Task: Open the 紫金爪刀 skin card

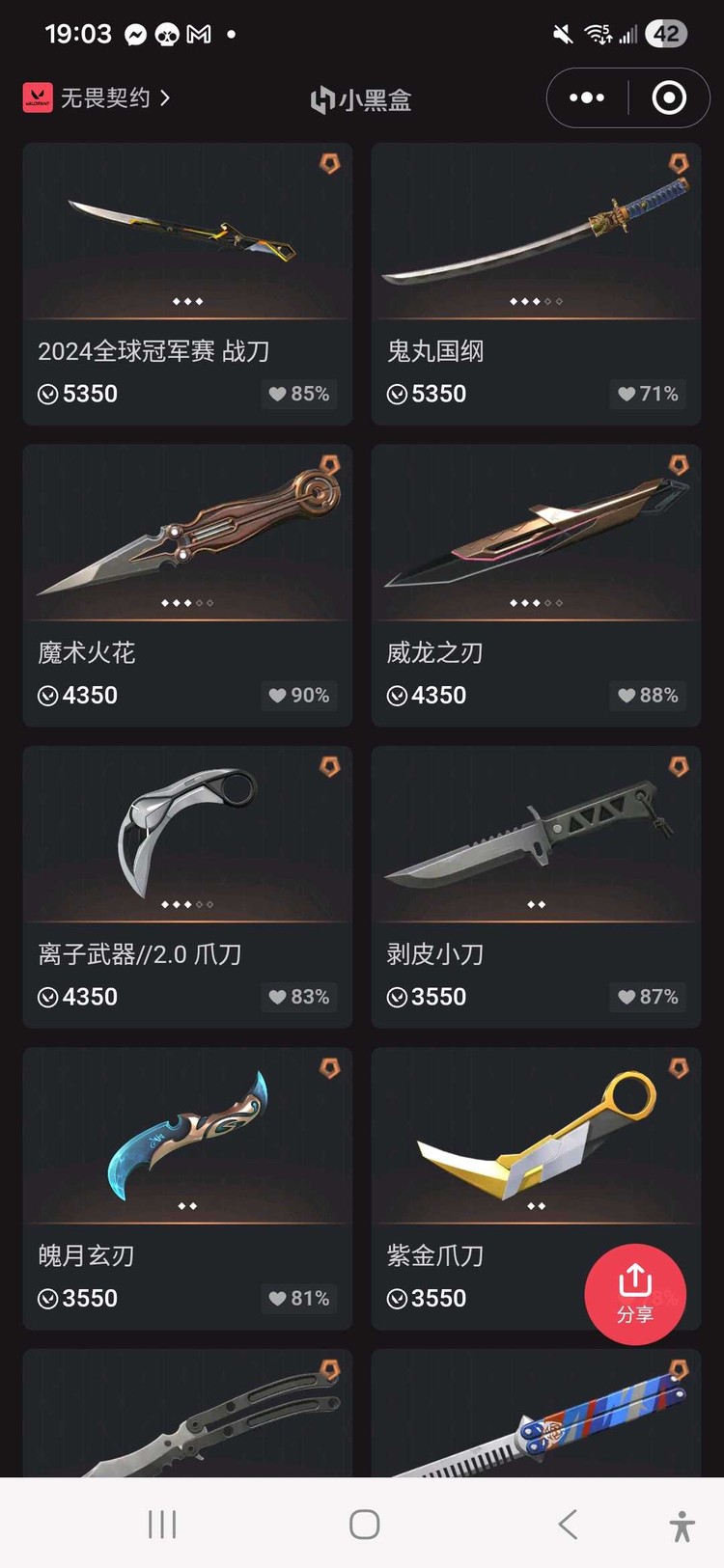Action: click(536, 1188)
